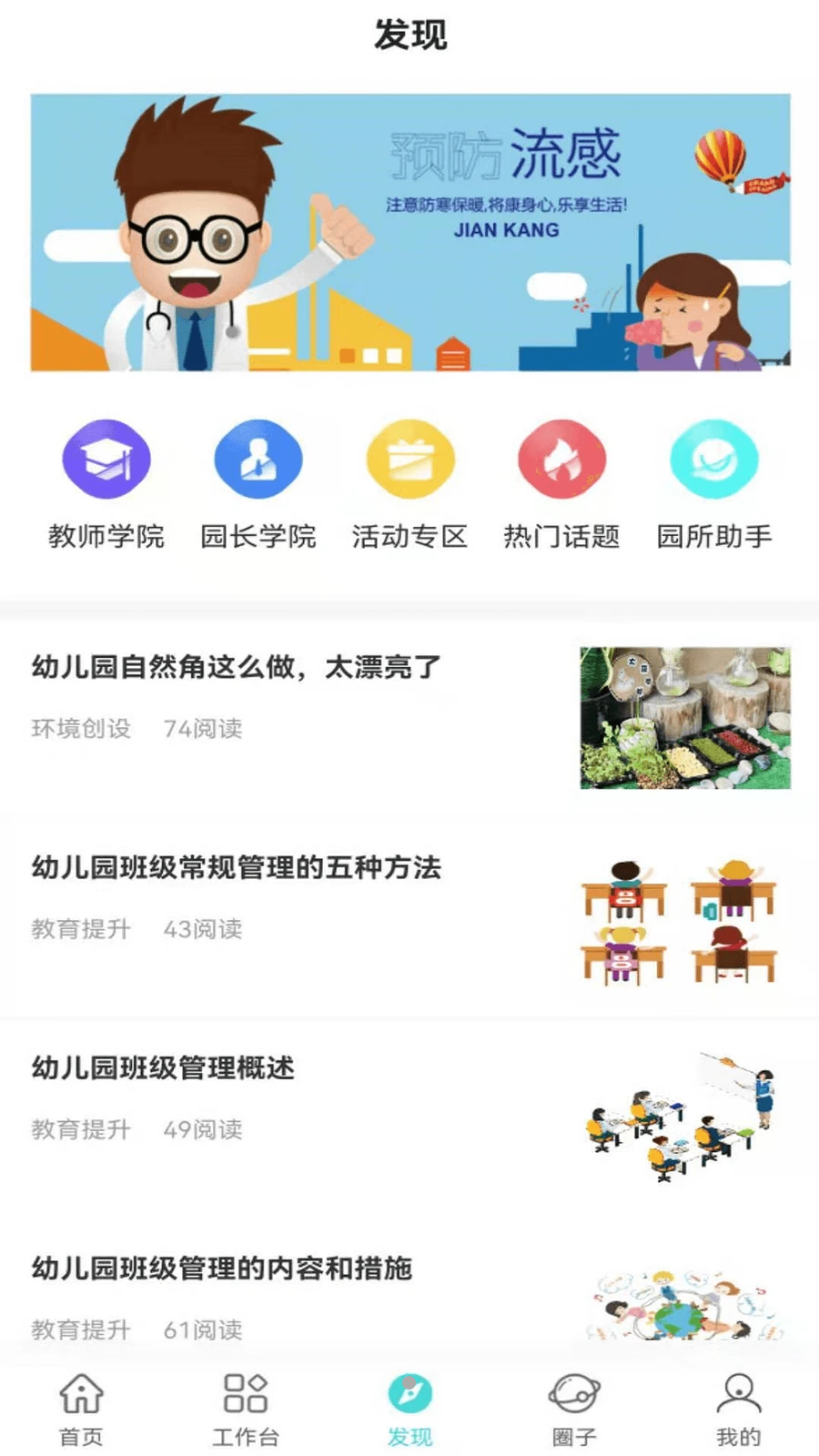This screenshot has height=1456, width=819.
Task: Switch to the 工作台 tab
Action: pos(246,1409)
